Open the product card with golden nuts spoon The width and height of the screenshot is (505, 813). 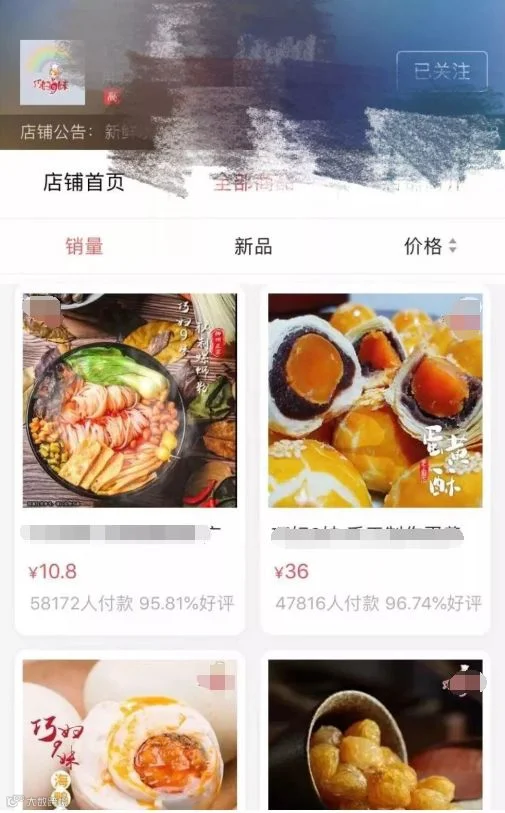tap(375, 733)
